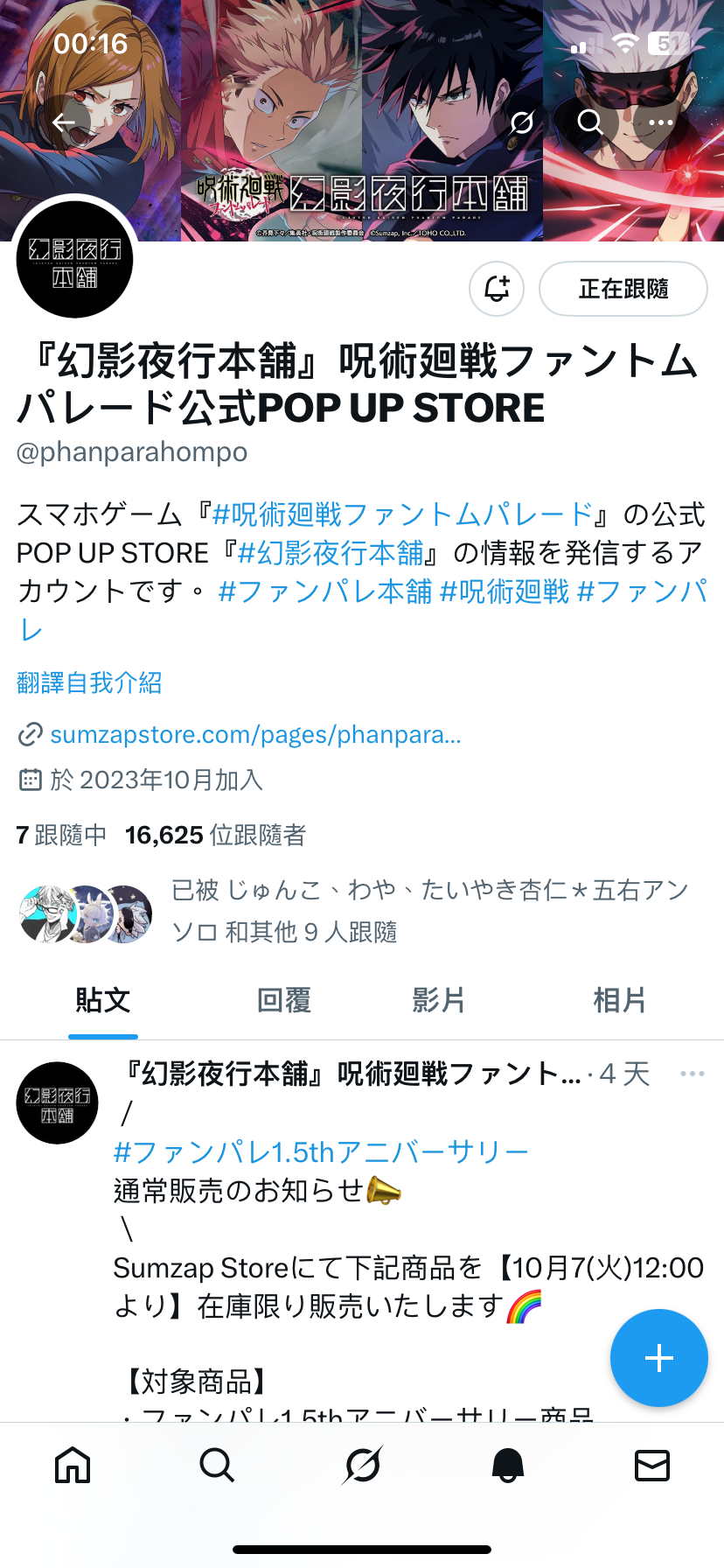Switch to the 相片 tab

(x=620, y=1000)
